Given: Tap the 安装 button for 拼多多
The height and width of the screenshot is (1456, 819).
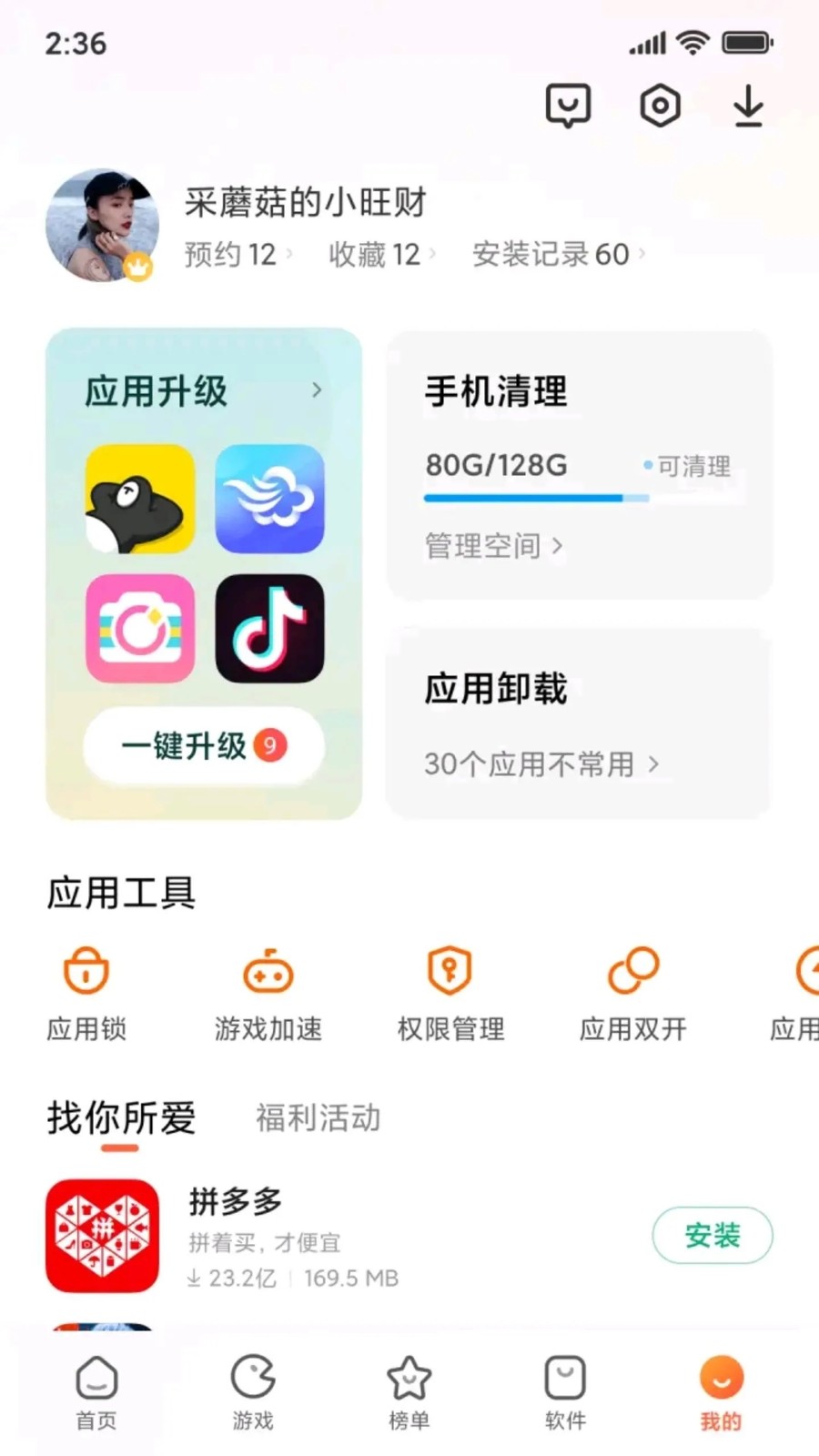Looking at the screenshot, I should tap(713, 1236).
